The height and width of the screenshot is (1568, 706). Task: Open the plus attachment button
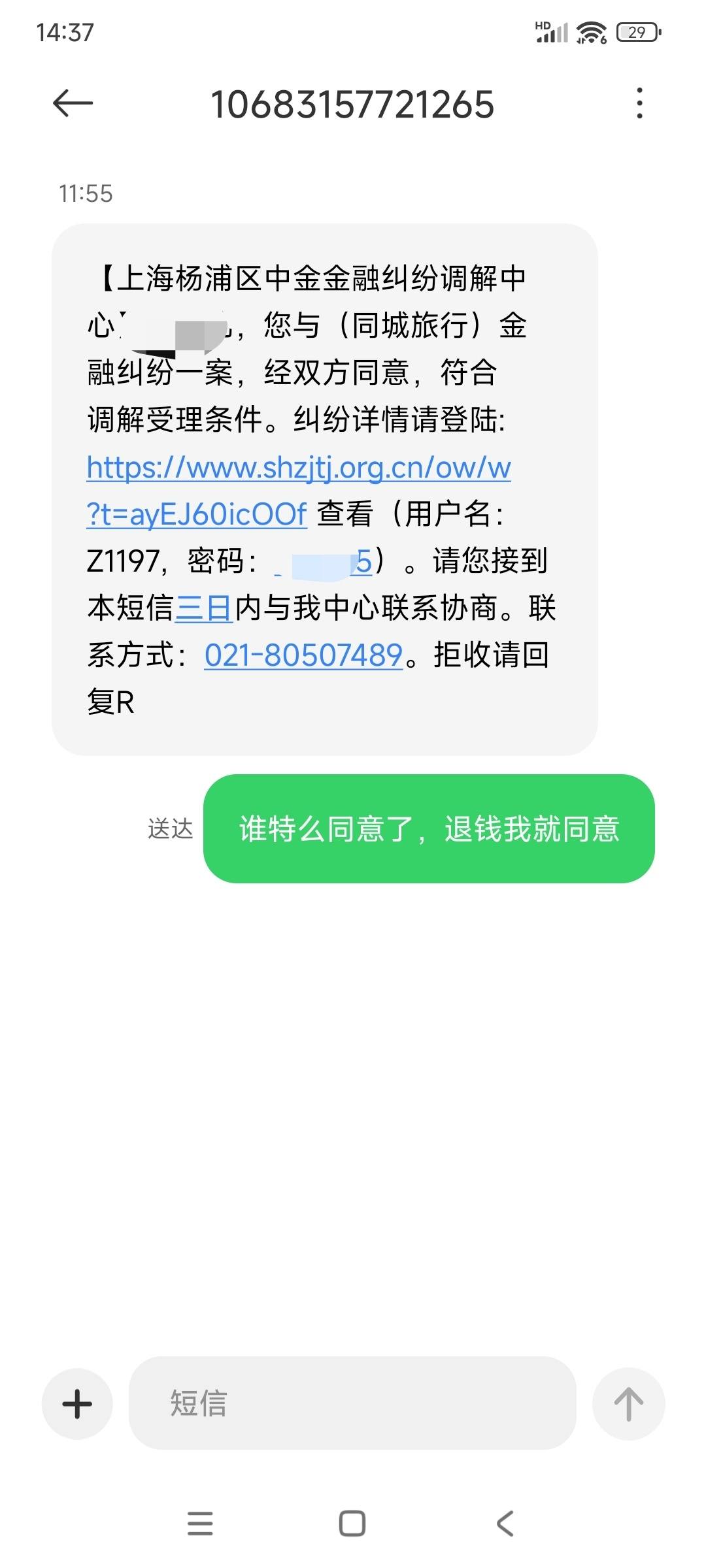(77, 1403)
